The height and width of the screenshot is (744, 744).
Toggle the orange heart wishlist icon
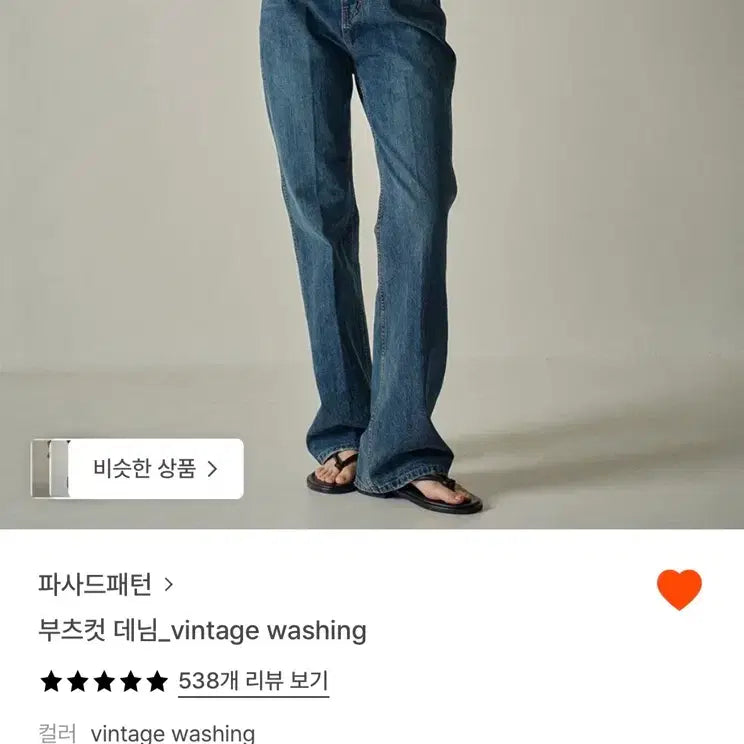pos(679,590)
